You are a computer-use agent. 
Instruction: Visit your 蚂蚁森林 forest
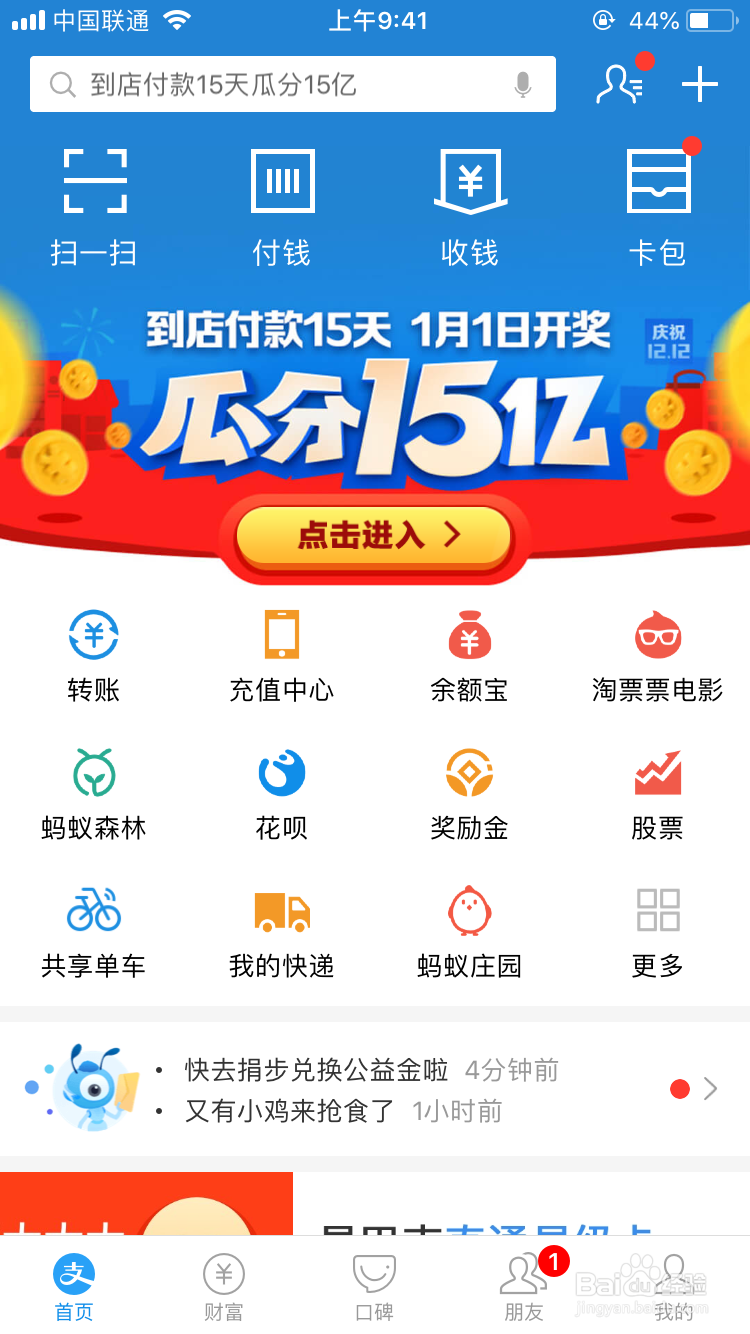click(93, 790)
